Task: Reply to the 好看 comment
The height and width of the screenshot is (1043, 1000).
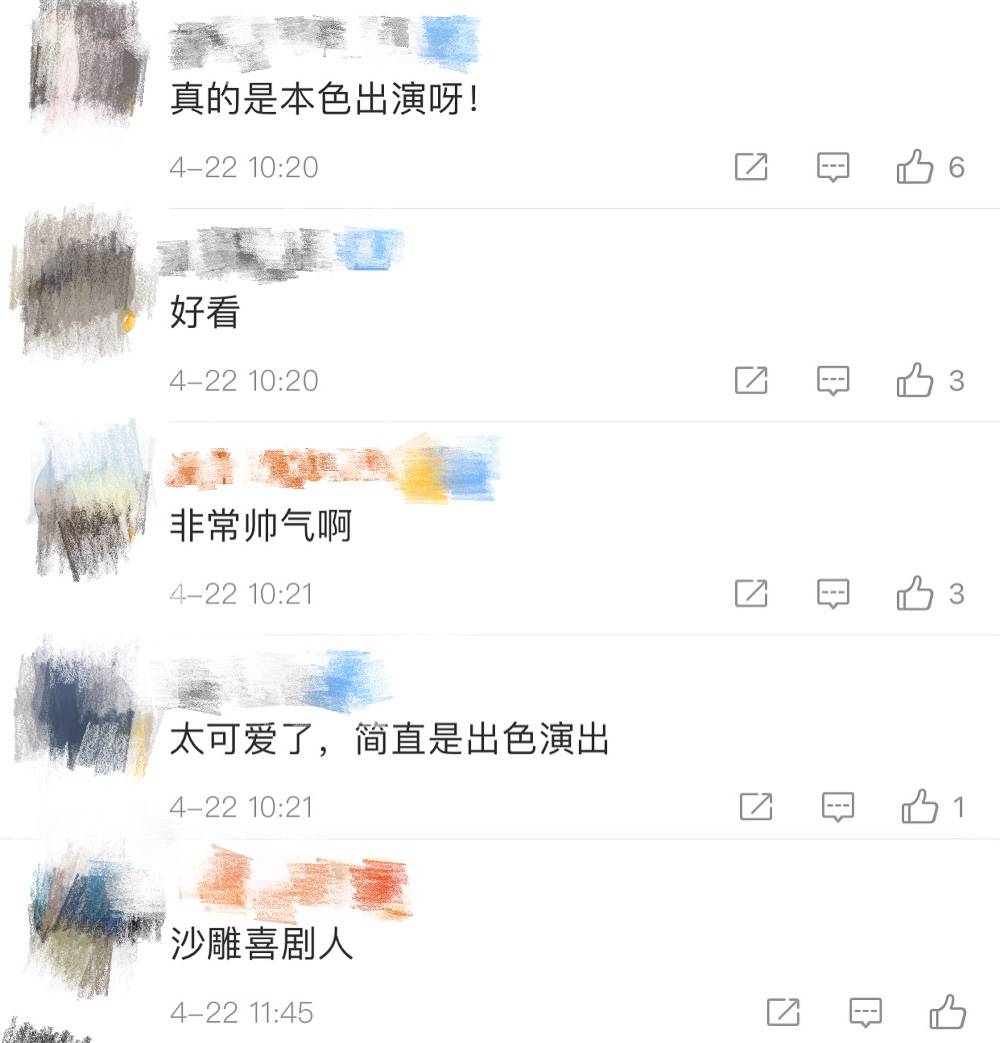Action: click(833, 380)
